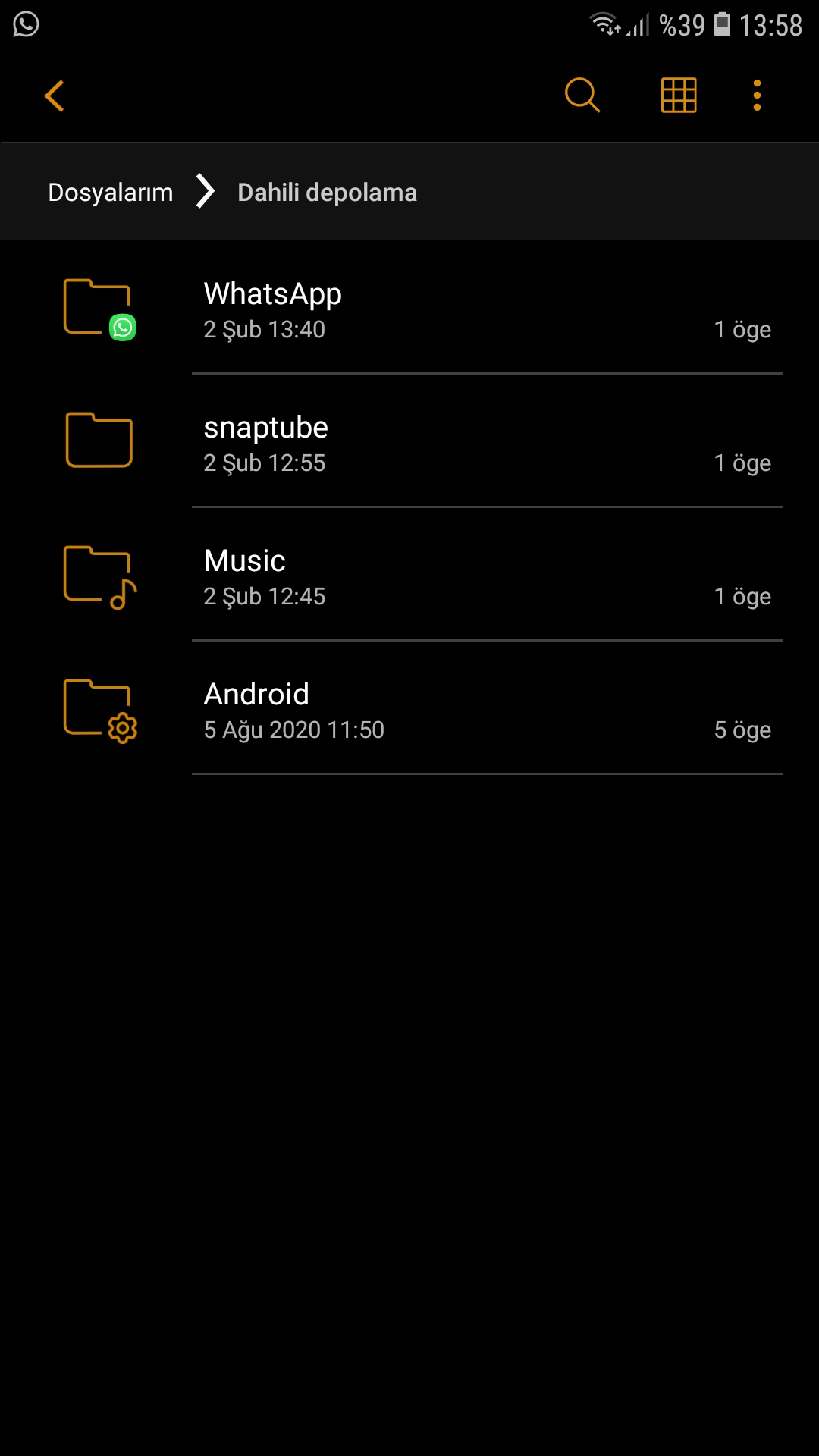
Task: Open the search icon
Action: [582, 96]
